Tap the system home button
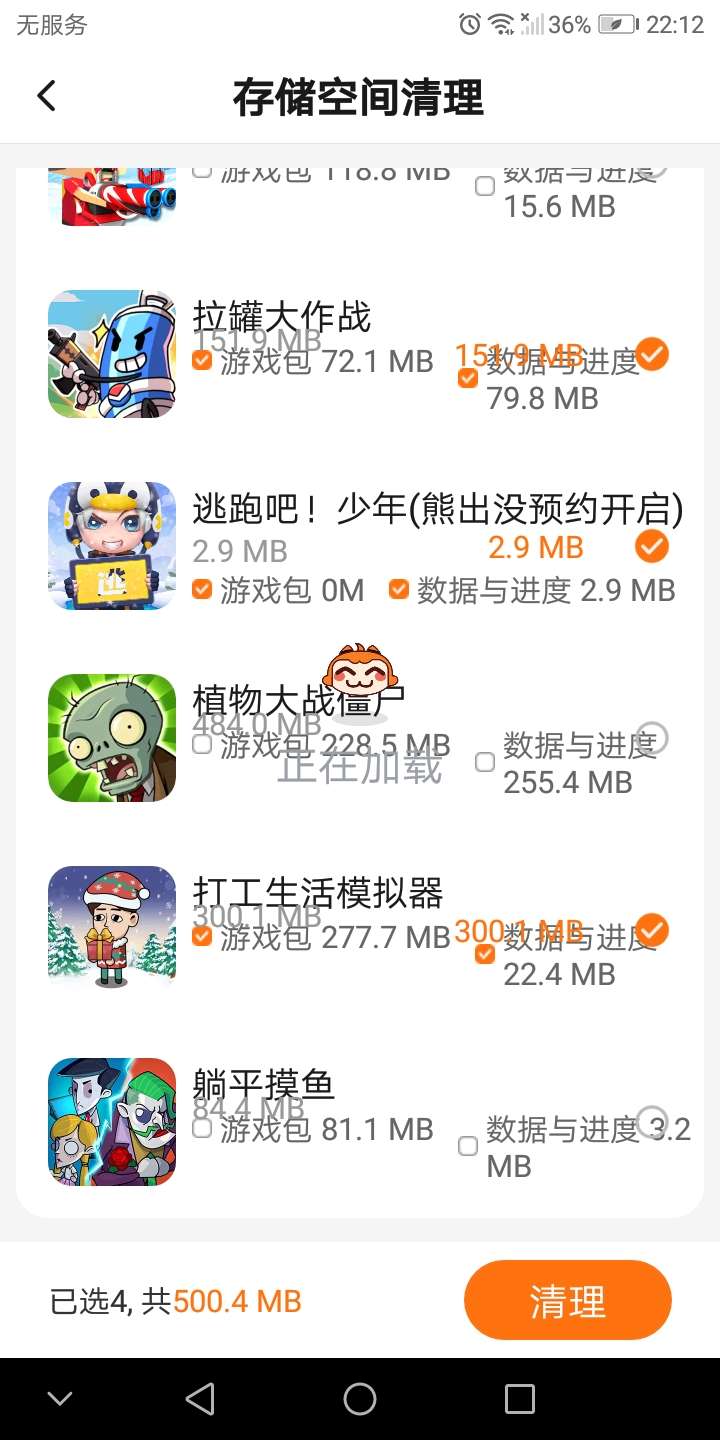This screenshot has width=720, height=1440. [360, 1399]
